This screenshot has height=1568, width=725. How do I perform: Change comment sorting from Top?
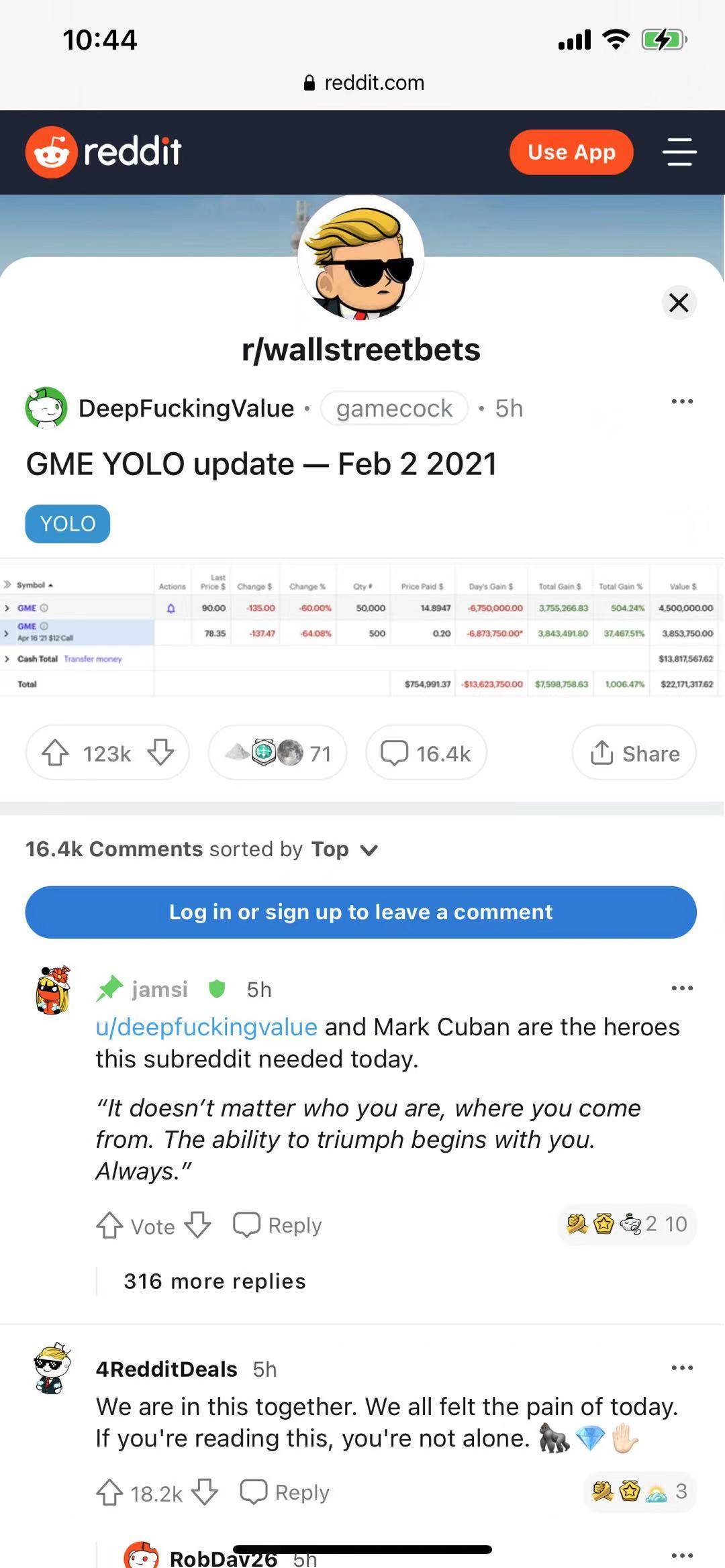coord(342,849)
